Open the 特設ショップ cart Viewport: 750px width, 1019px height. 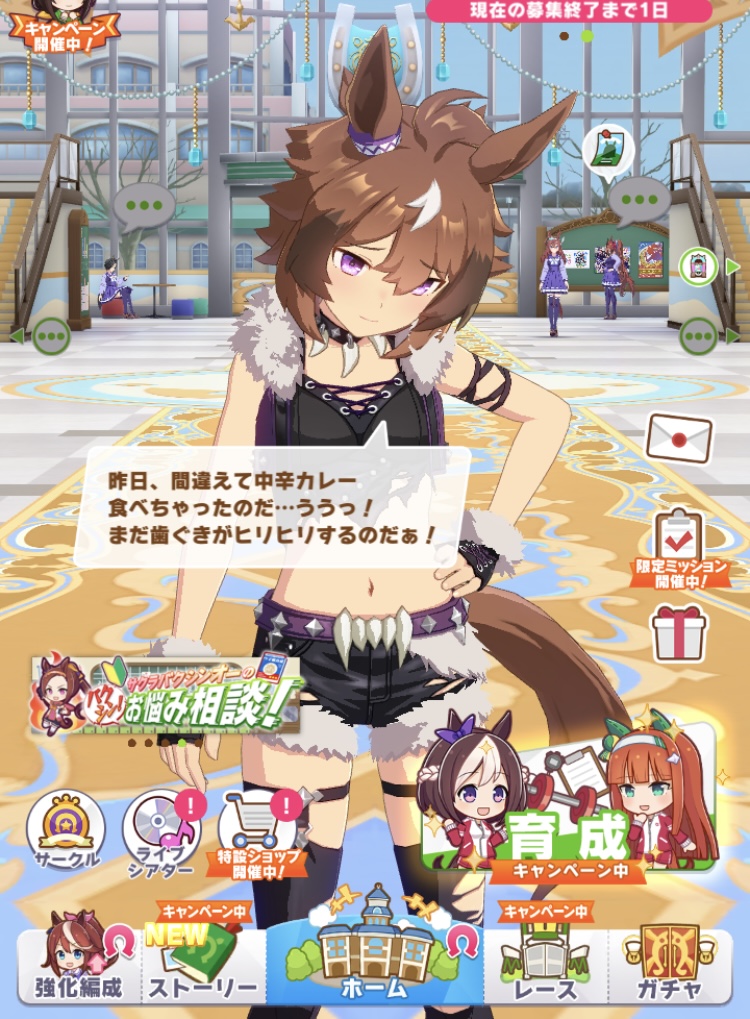tap(259, 834)
